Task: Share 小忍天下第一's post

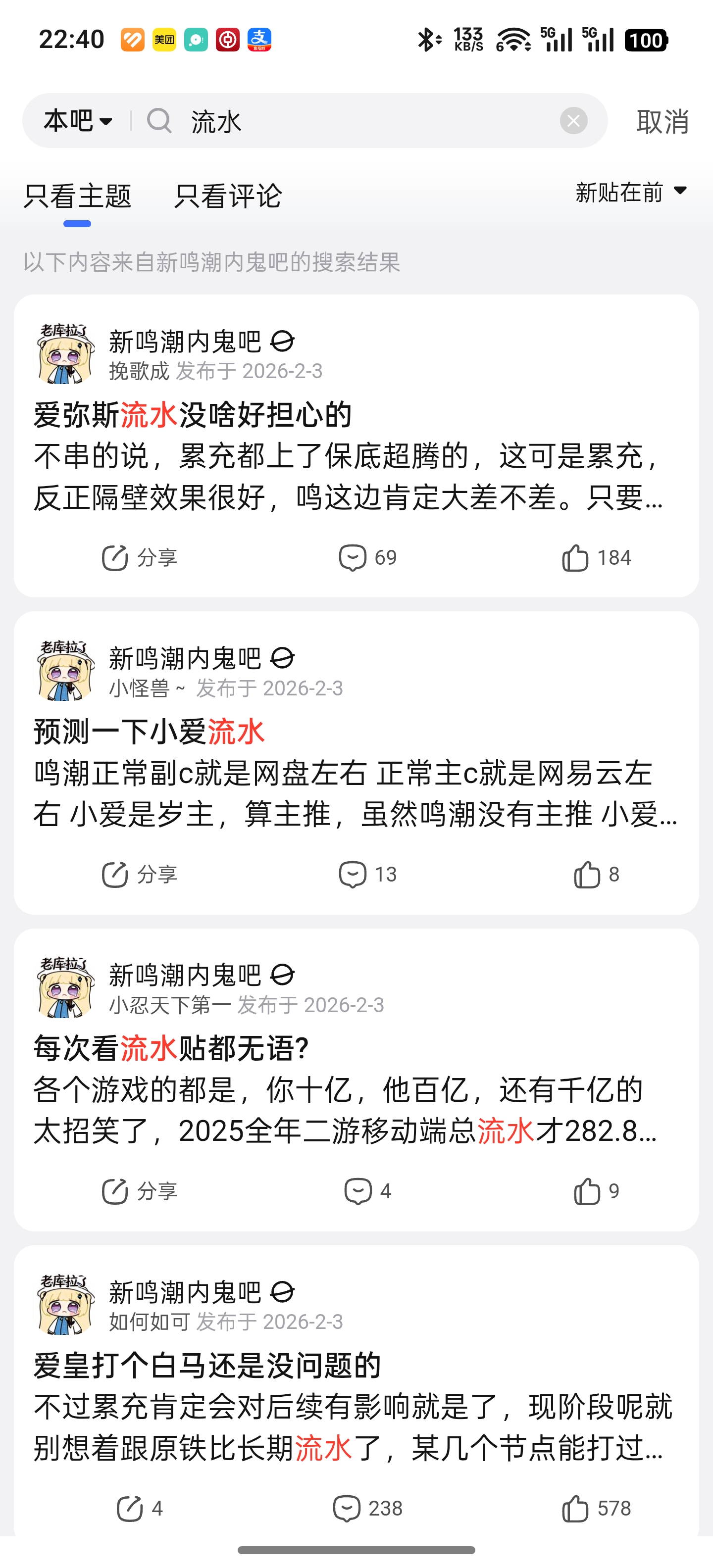Action: (140, 1191)
